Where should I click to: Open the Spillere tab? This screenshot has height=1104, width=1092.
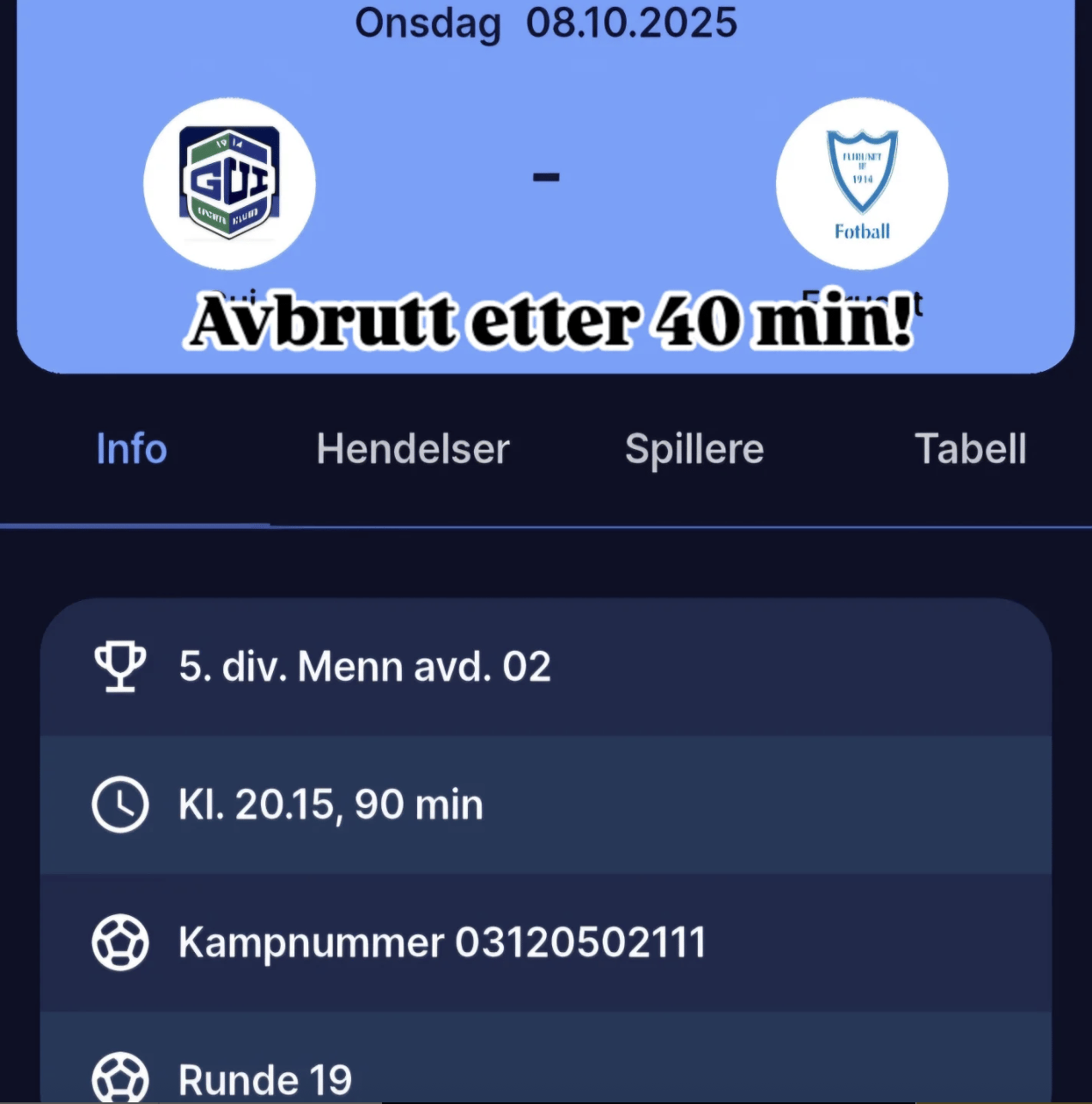click(694, 449)
